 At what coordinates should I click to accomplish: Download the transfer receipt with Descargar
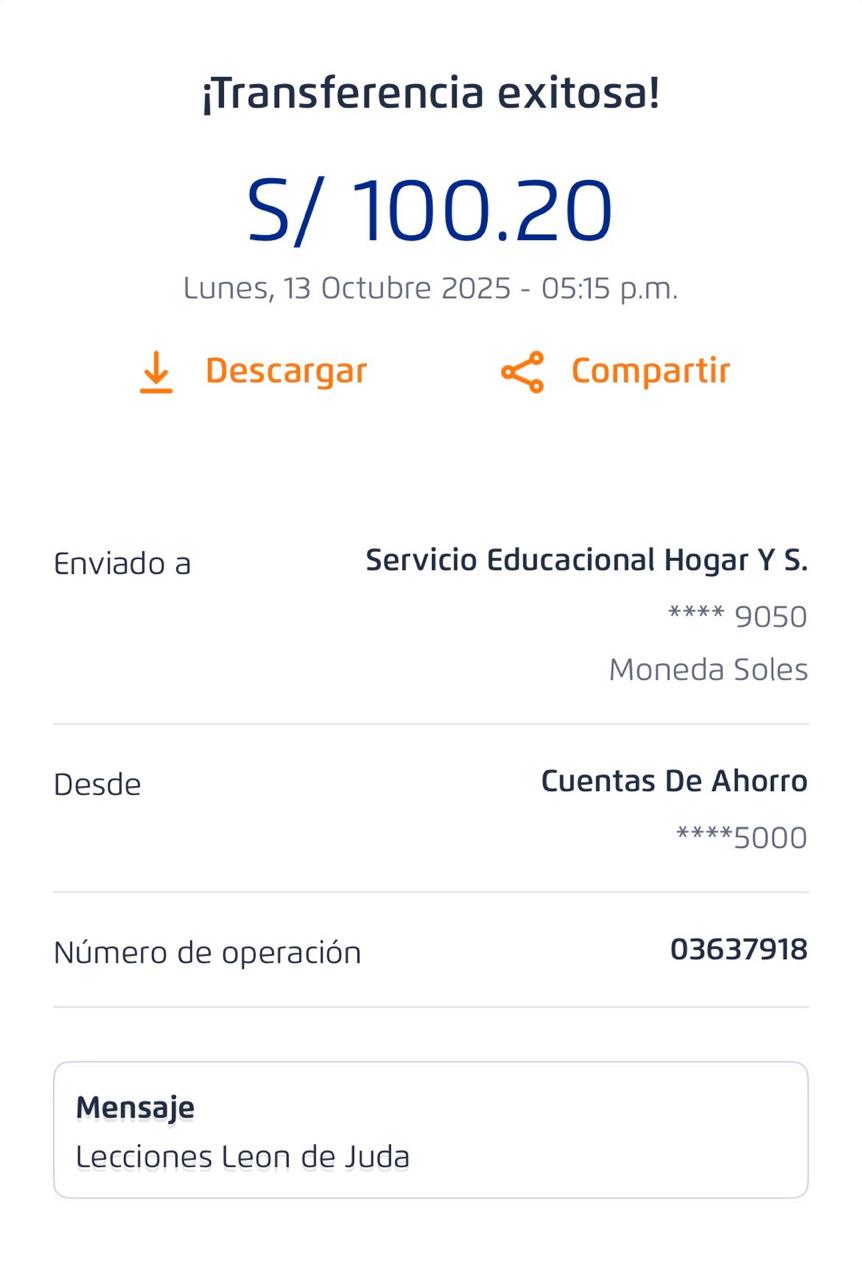pos(253,372)
